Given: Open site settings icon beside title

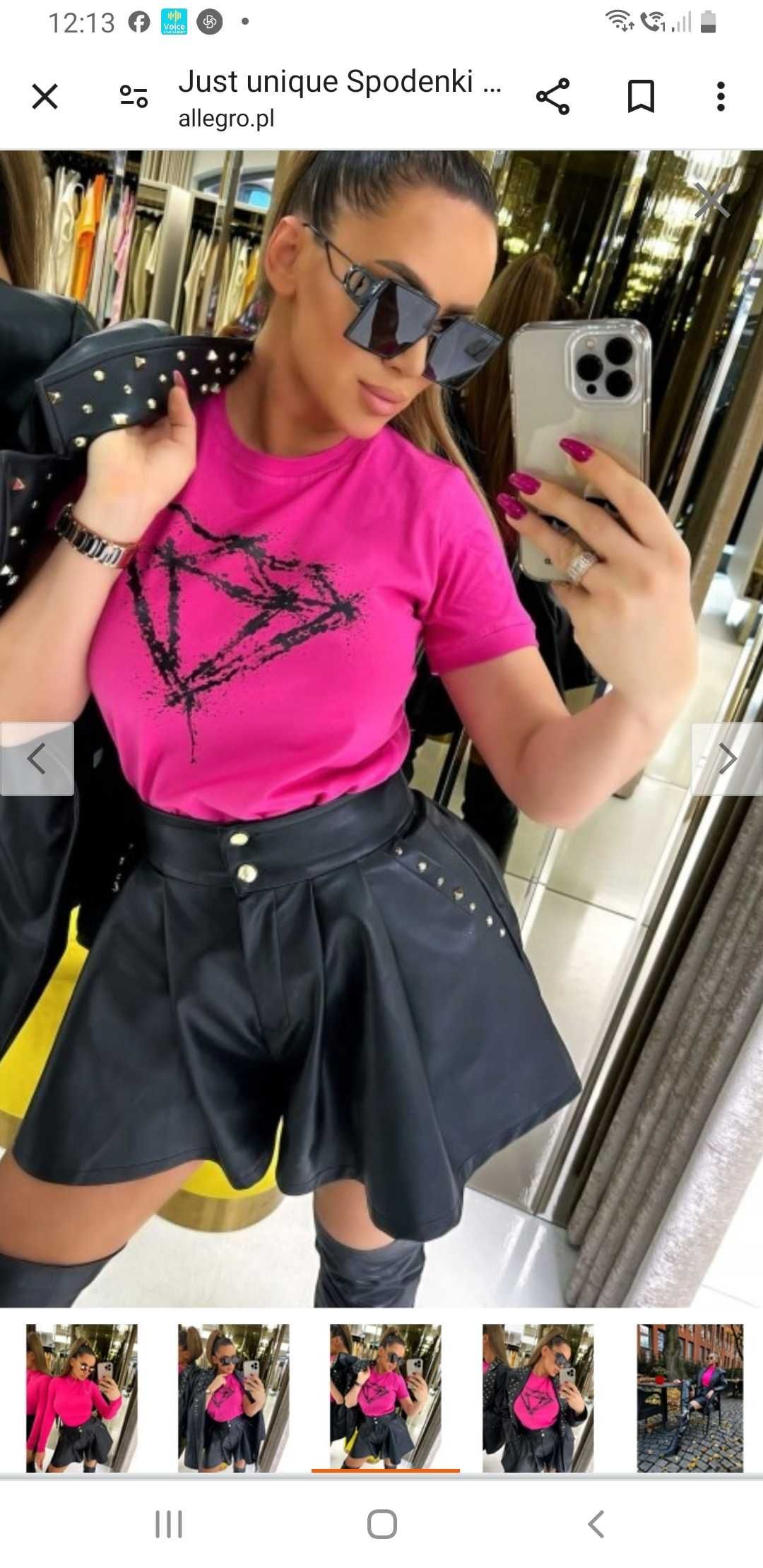Looking at the screenshot, I should tap(134, 96).
